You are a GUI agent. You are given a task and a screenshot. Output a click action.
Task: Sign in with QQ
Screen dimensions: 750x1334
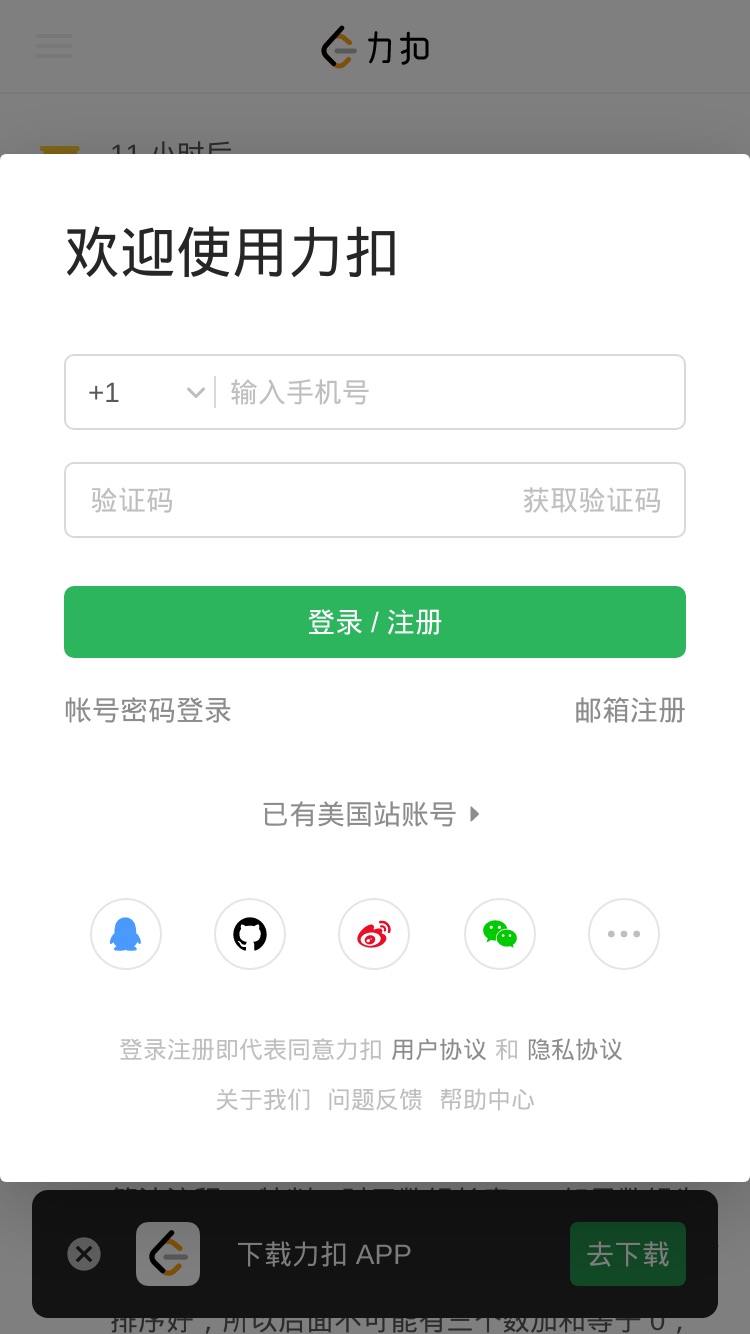[126, 934]
